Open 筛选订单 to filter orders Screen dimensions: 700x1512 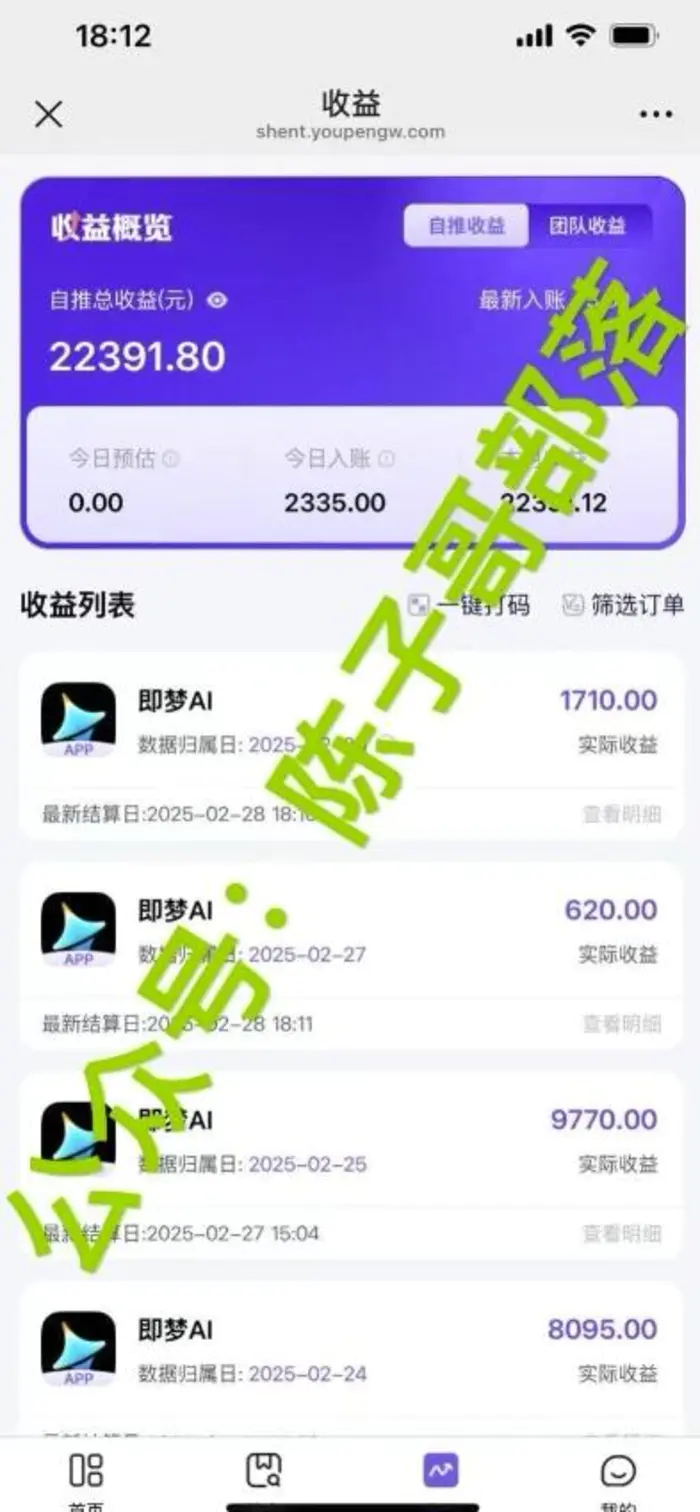[x=624, y=605]
